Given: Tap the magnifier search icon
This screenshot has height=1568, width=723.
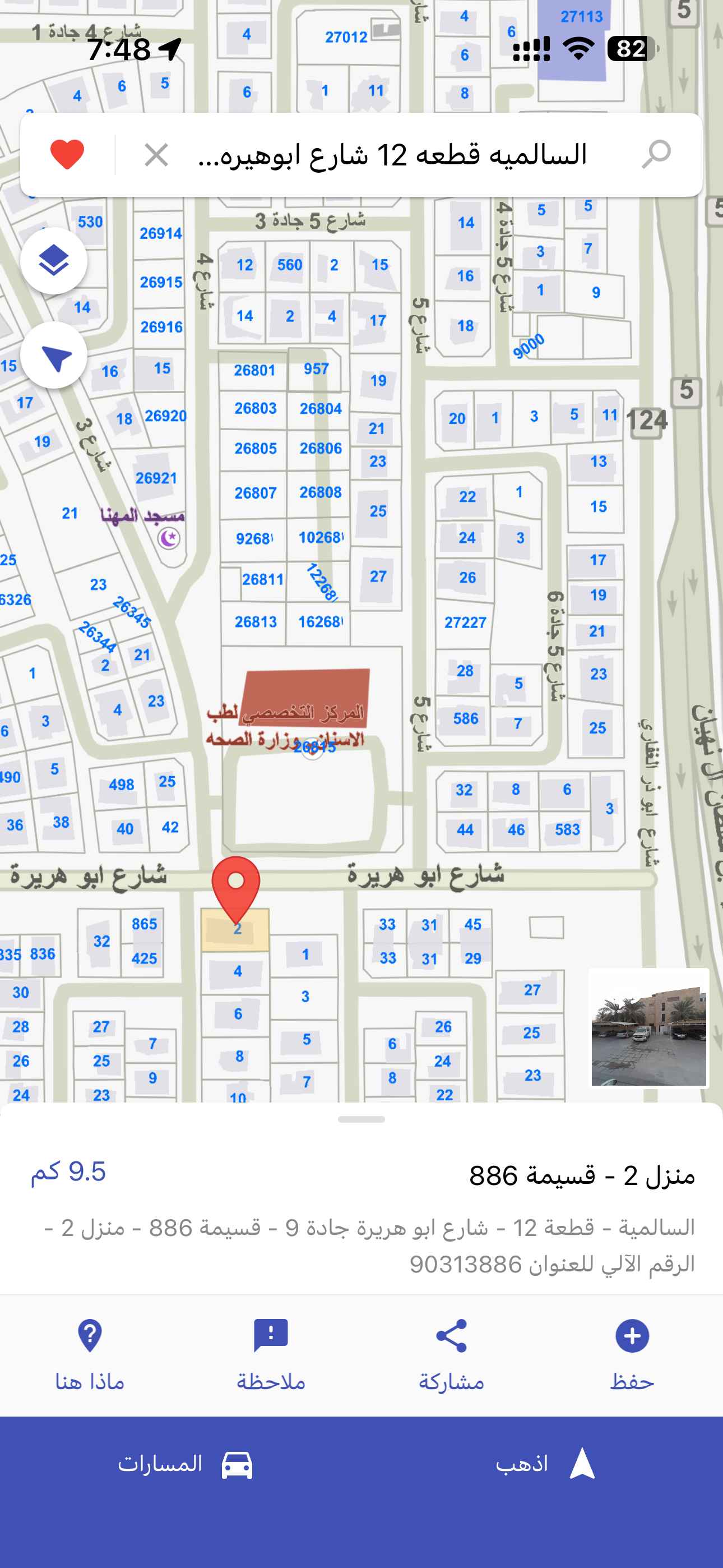Looking at the screenshot, I should [x=656, y=155].
